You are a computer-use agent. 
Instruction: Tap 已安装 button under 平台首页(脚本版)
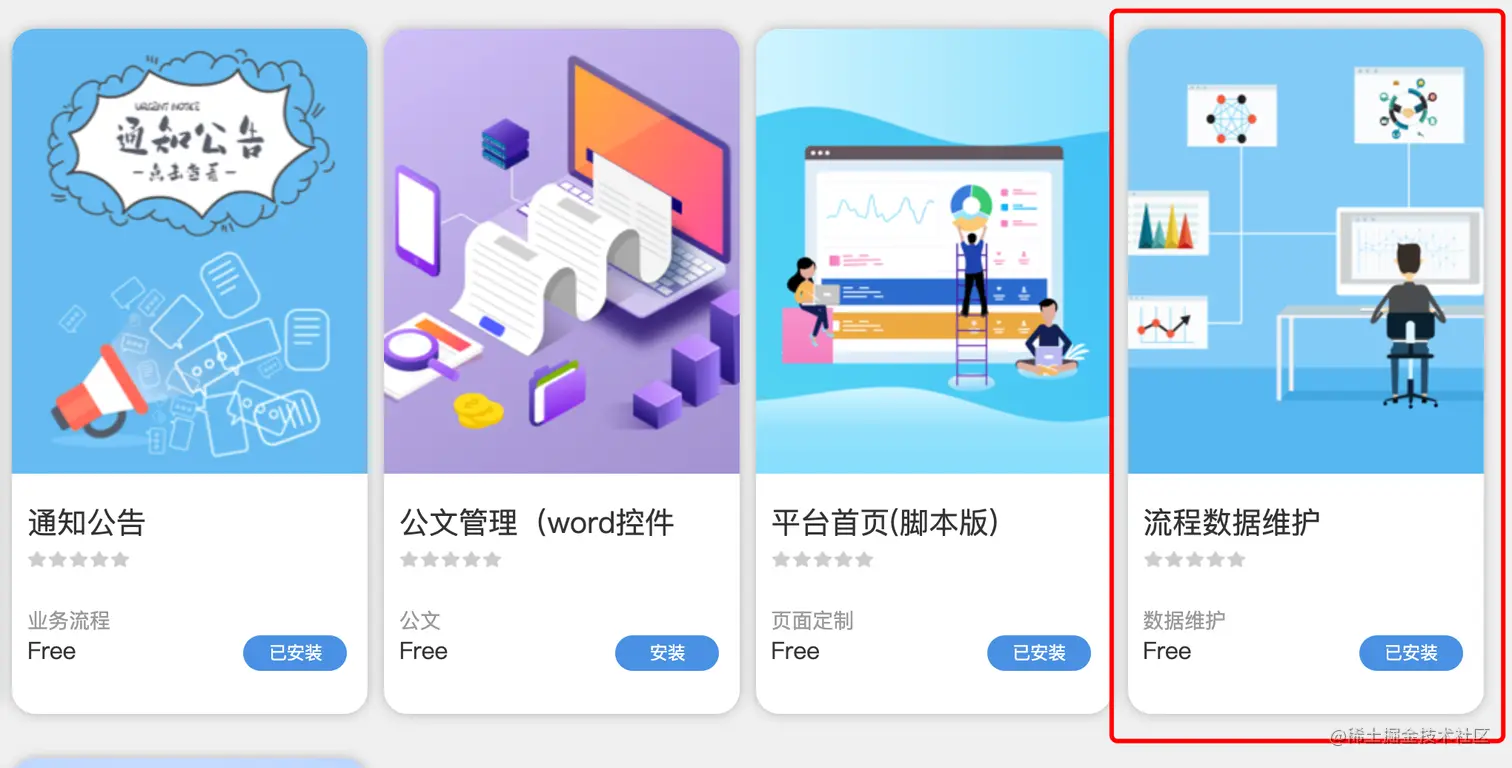1039,653
